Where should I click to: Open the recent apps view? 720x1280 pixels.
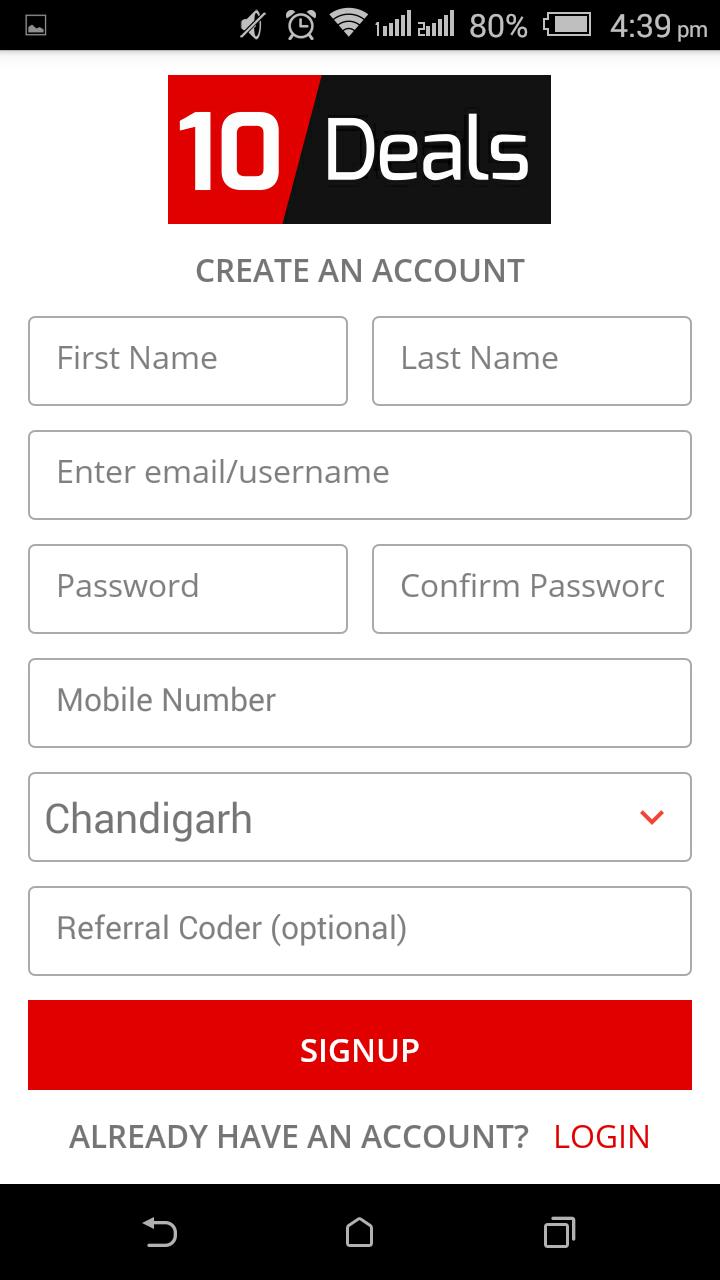pyautogui.click(x=559, y=1232)
